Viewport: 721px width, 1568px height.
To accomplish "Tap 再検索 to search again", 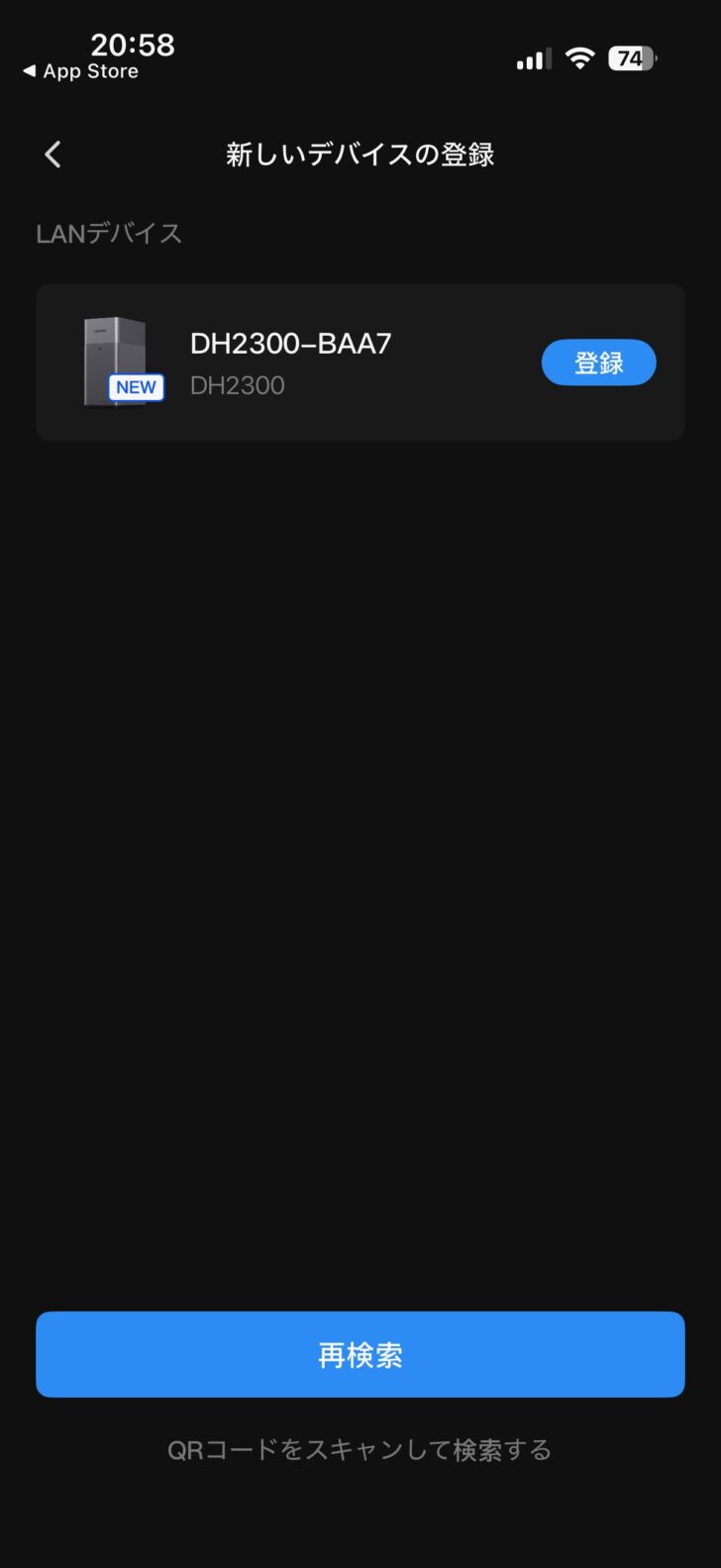I will click(x=360, y=1354).
